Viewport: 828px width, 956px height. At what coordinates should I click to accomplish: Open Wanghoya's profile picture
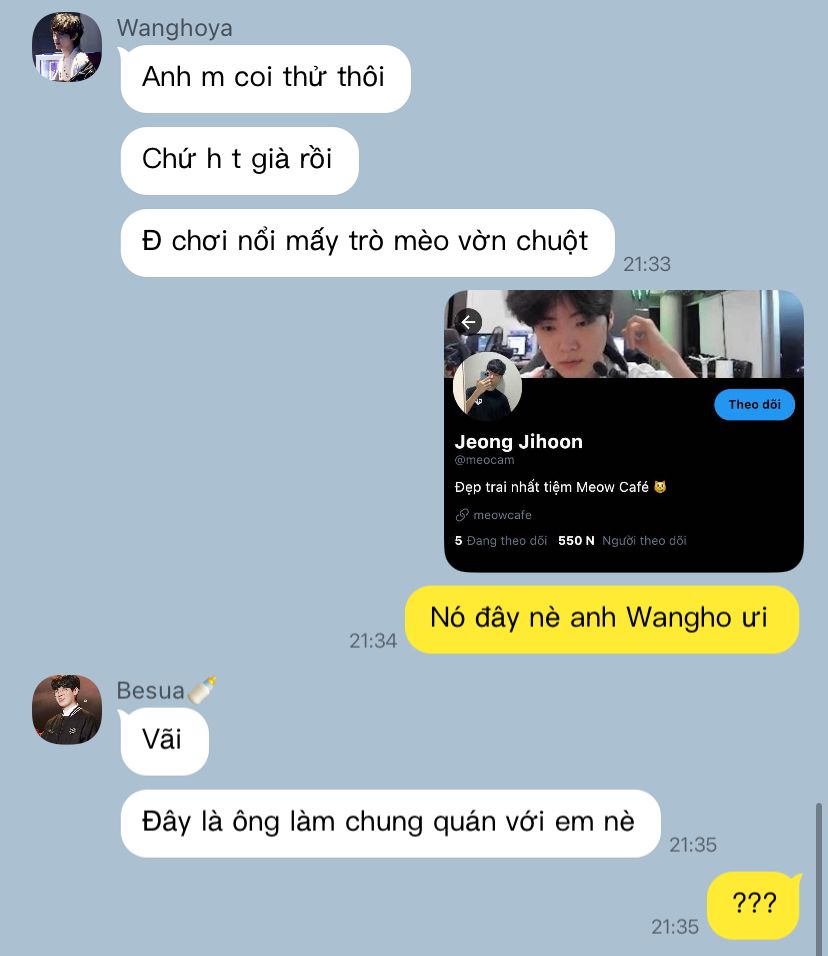tap(67, 47)
